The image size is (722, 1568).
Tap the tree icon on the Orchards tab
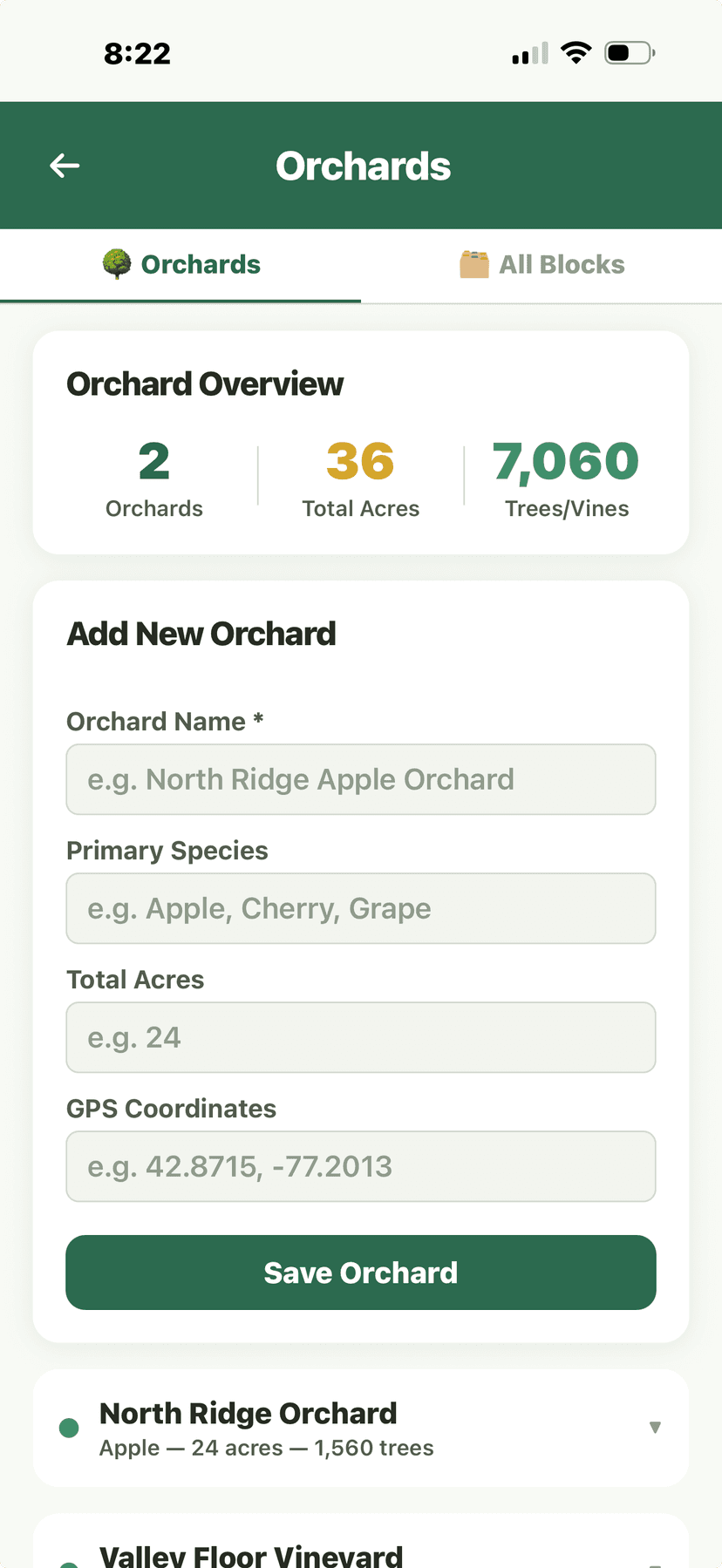point(117,263)
